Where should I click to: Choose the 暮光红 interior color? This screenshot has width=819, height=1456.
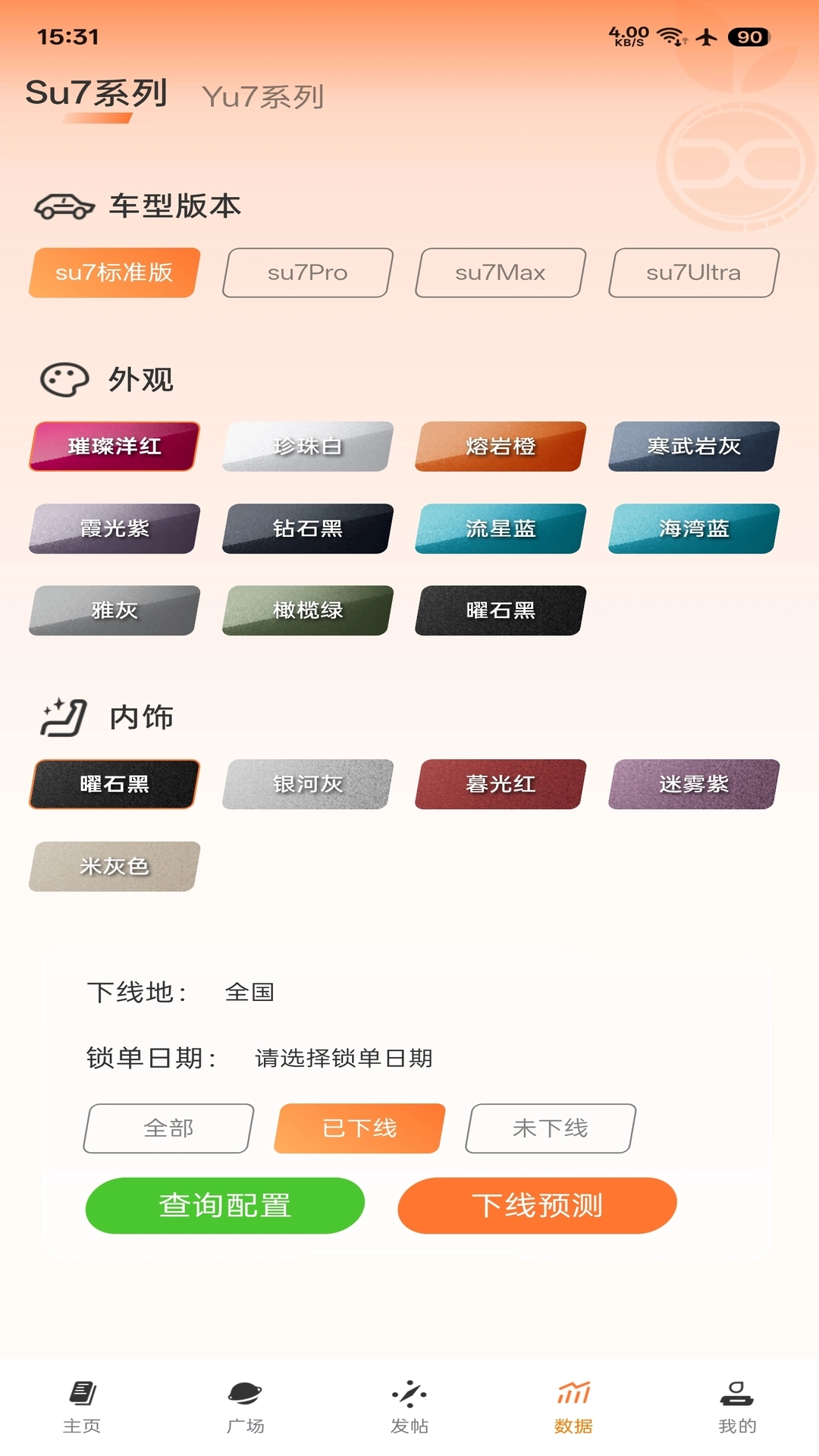(x=497, y=785)
